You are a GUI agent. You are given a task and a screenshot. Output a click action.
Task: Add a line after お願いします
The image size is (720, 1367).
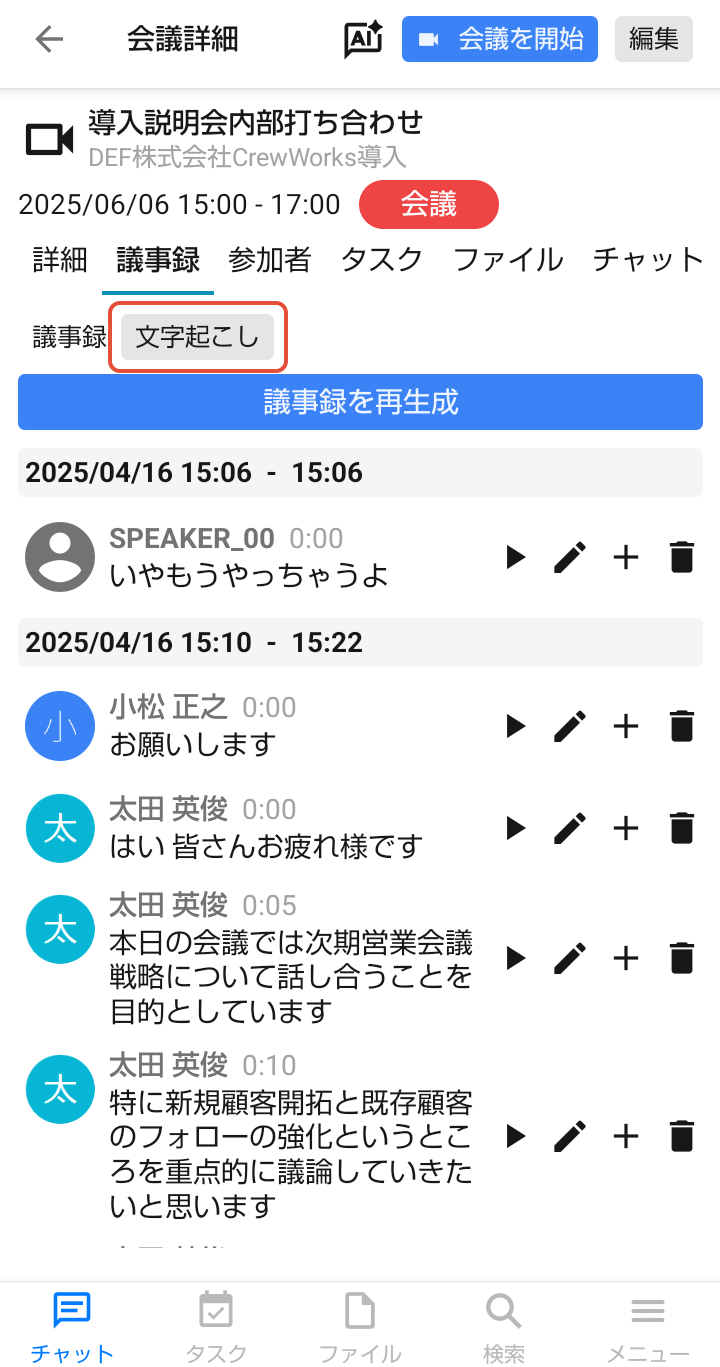click(625, 726)
